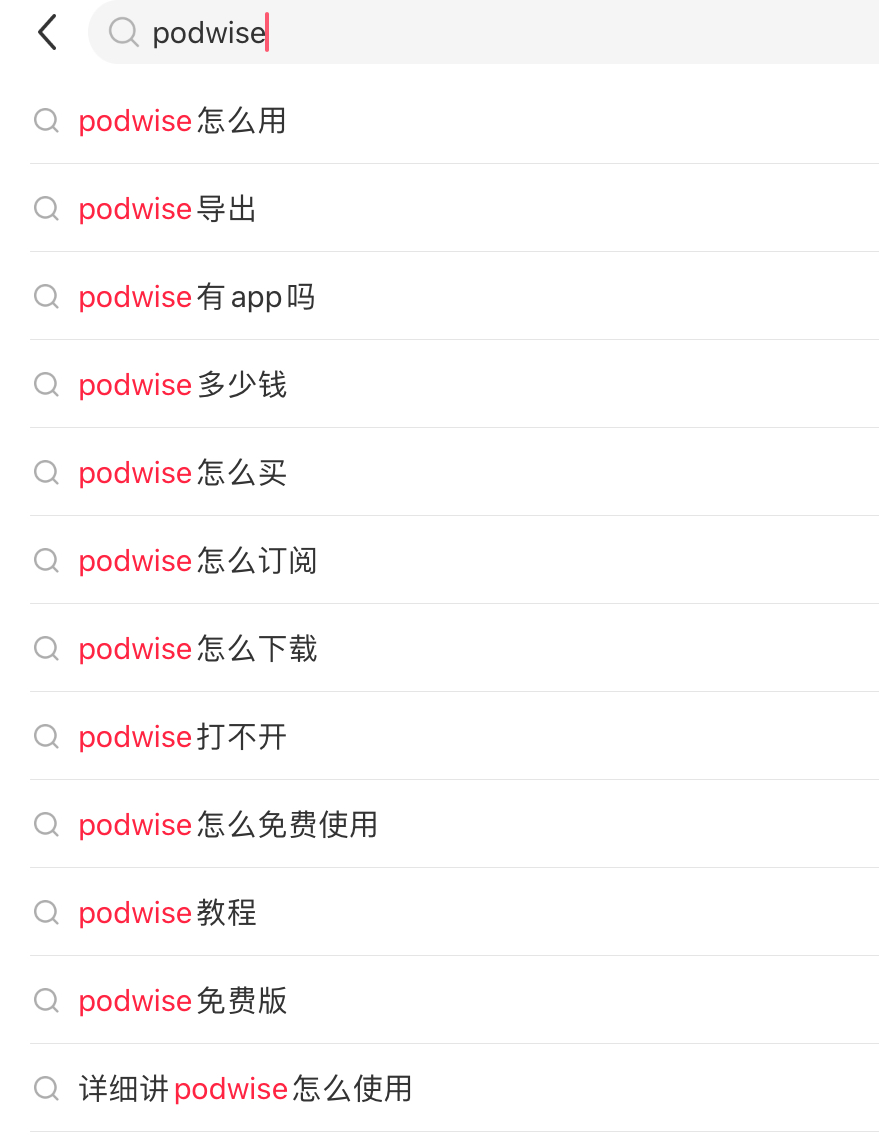Open the suggestion podwise导出
This screenshot has height=1139, width=879.
pyautogui.click(x=168, y=209)
